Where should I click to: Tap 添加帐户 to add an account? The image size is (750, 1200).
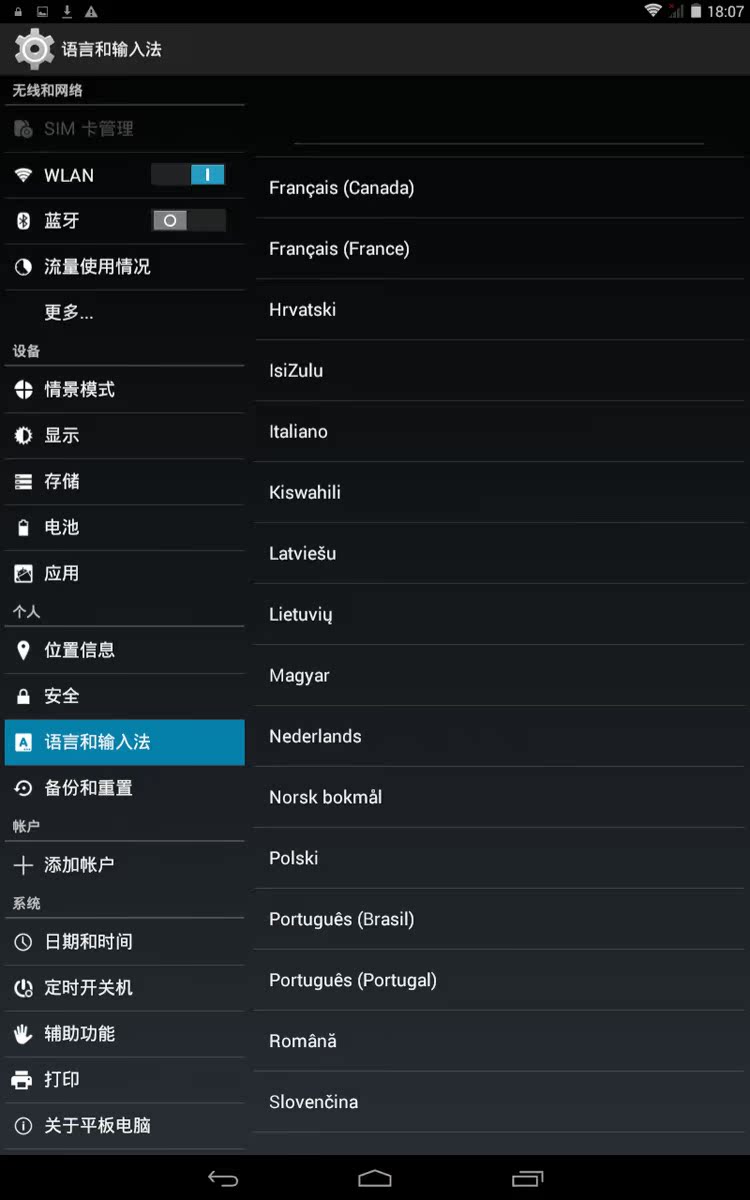click(x=78, y=865)
